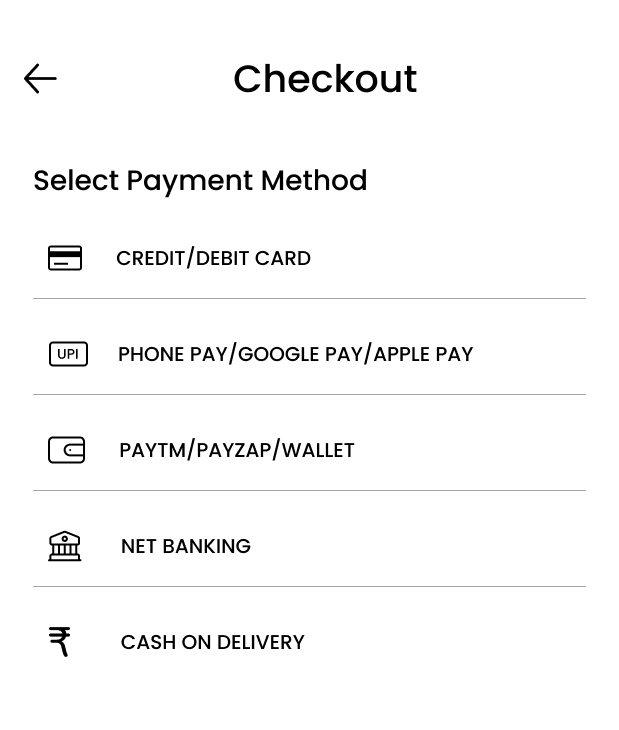Go back from the Checkout screen
The image size is (619, 730).
(40, 79)
